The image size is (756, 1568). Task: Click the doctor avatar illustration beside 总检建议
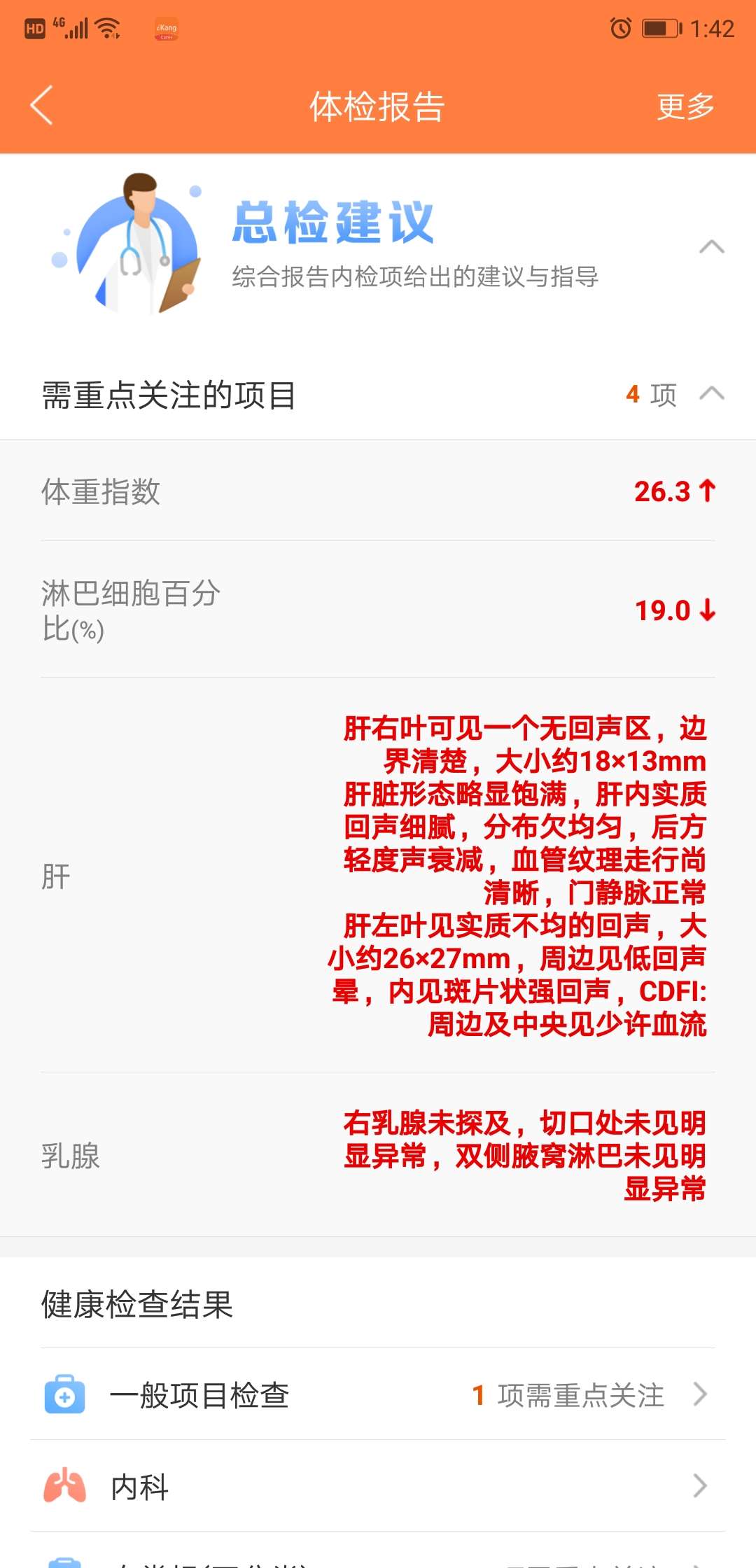click(x=140, y=245)
